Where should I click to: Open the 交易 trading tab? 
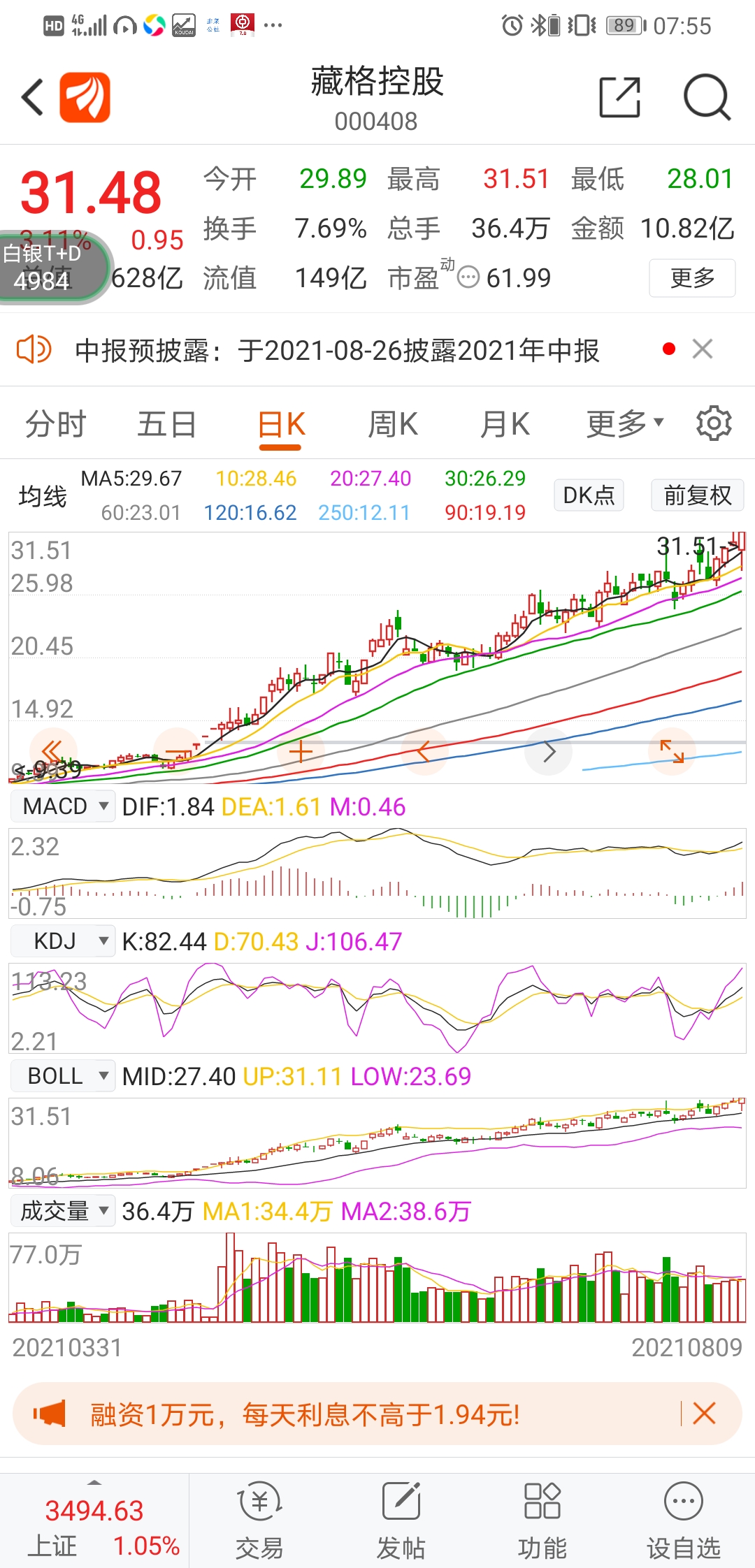[x=259, y=1520]
